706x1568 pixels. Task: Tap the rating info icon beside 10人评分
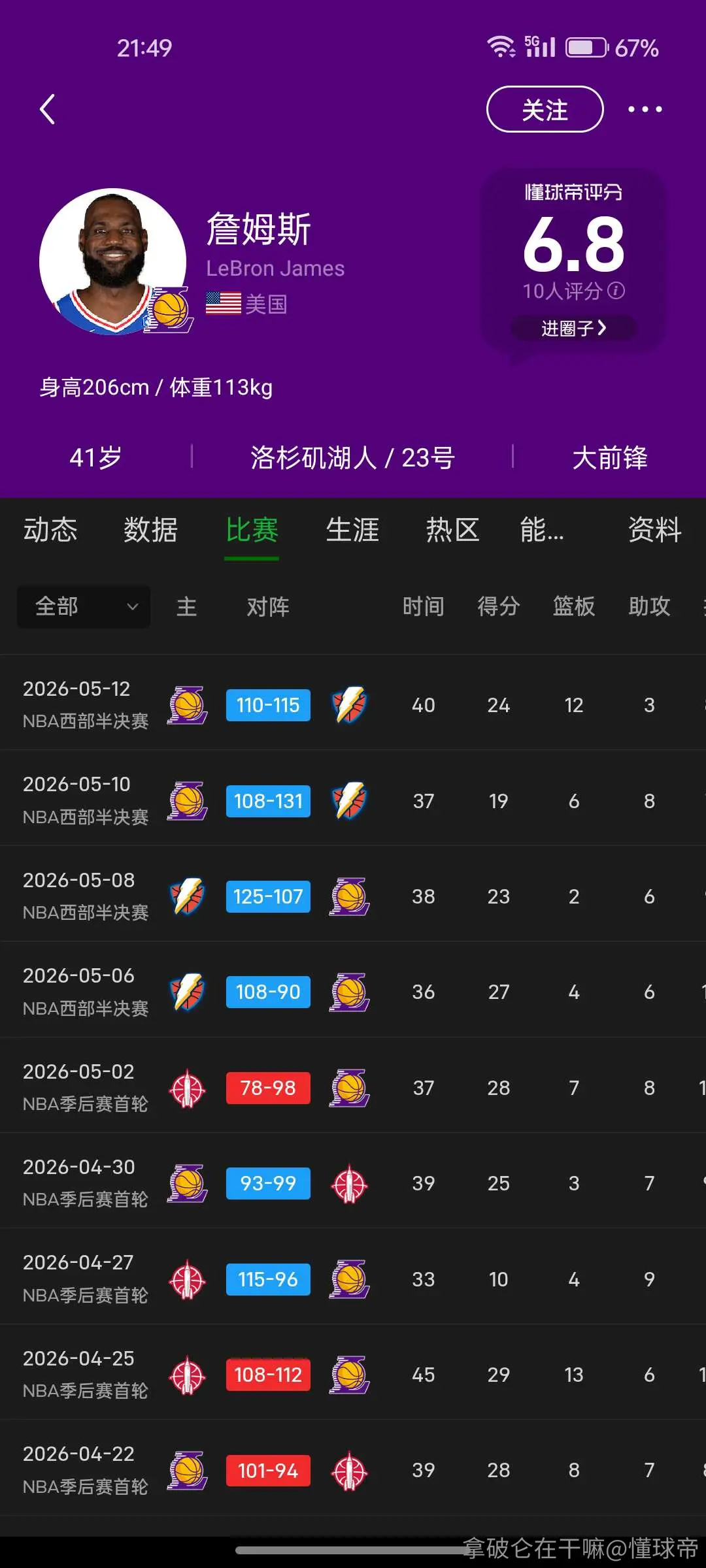click(x=616, y=291)
